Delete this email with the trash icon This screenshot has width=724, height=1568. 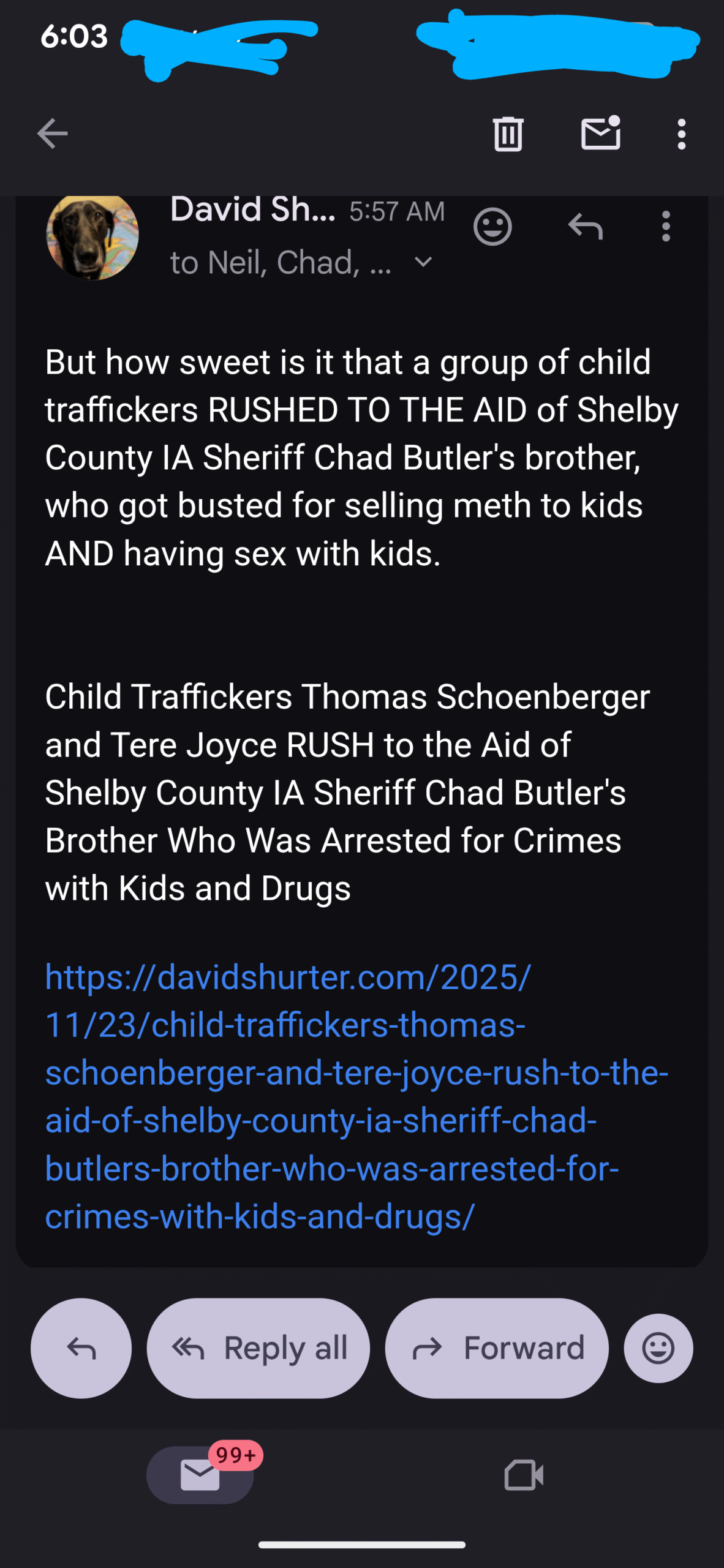click(x=508, y=134)
